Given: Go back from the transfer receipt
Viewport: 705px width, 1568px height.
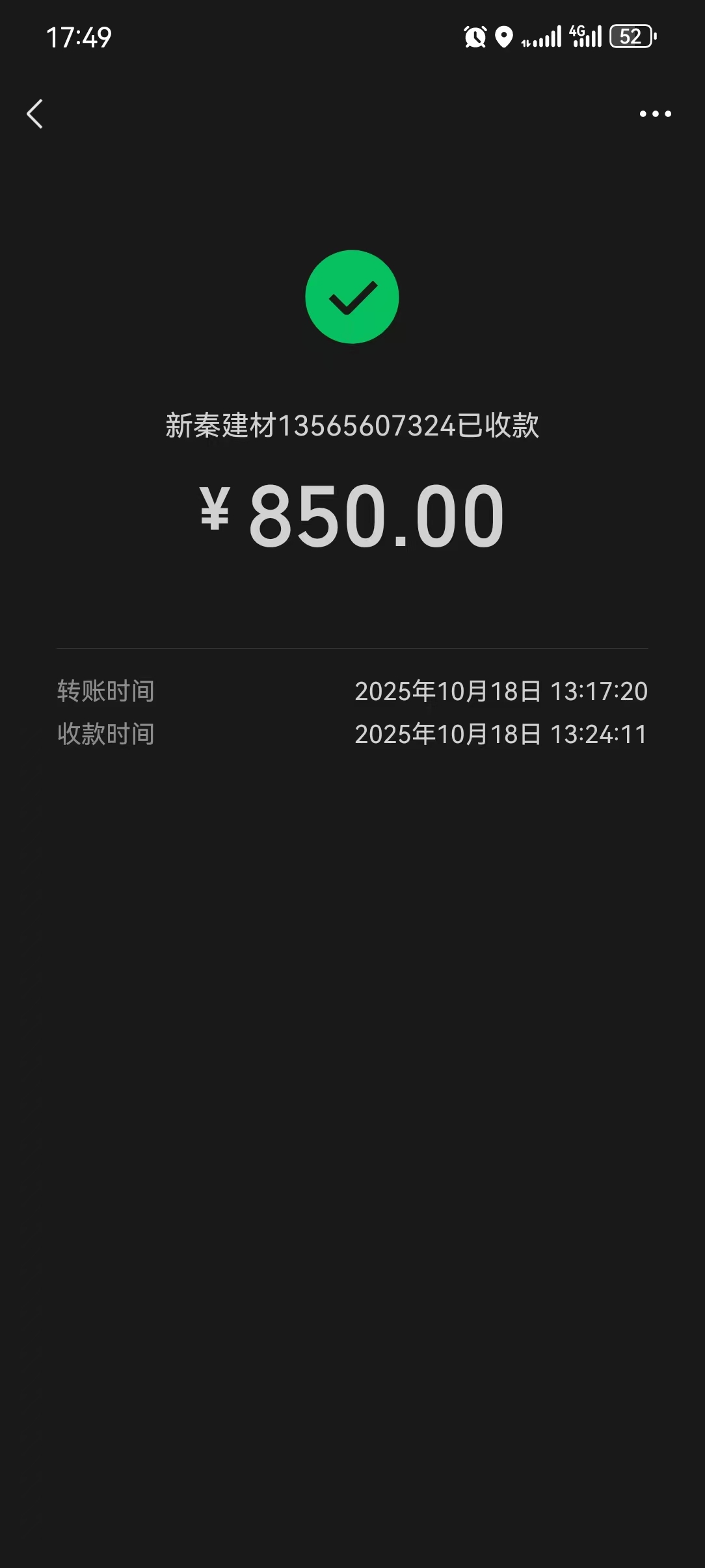Looking at the screenshot, I should tap(35, 114).
